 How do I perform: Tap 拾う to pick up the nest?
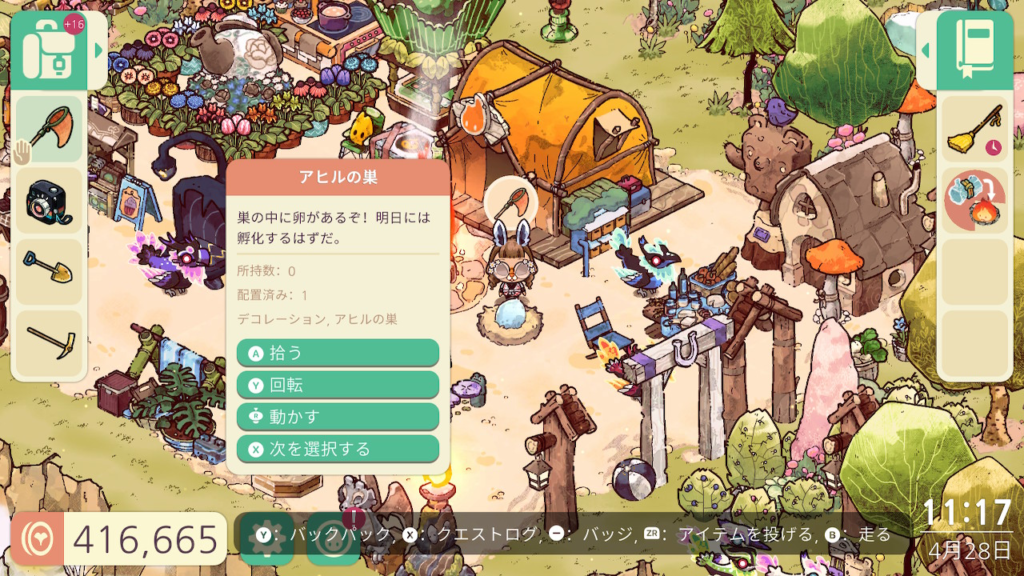point(338,353)
